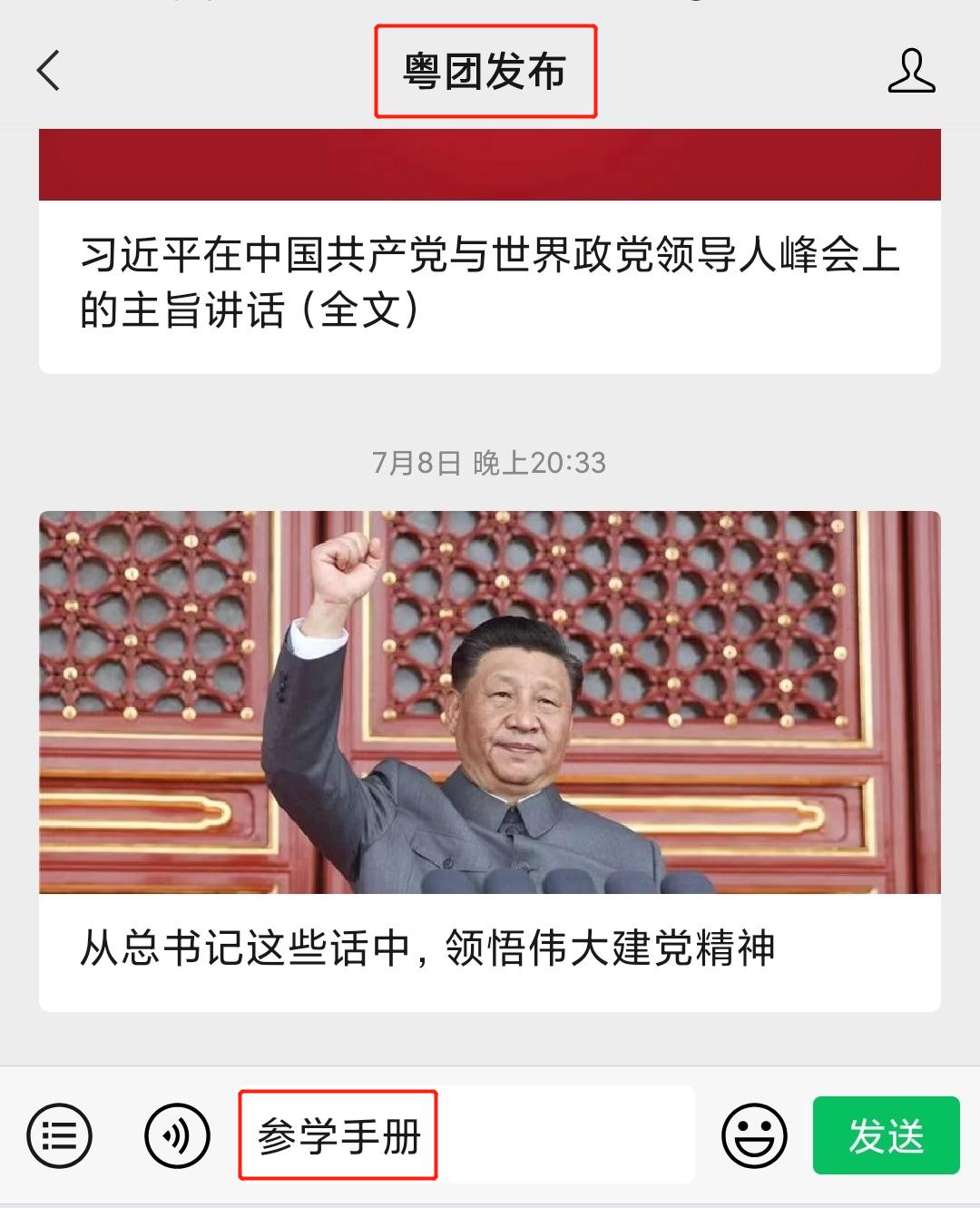
Task: Open the 粤团发布 account profile icon
Action: [911, 71]
